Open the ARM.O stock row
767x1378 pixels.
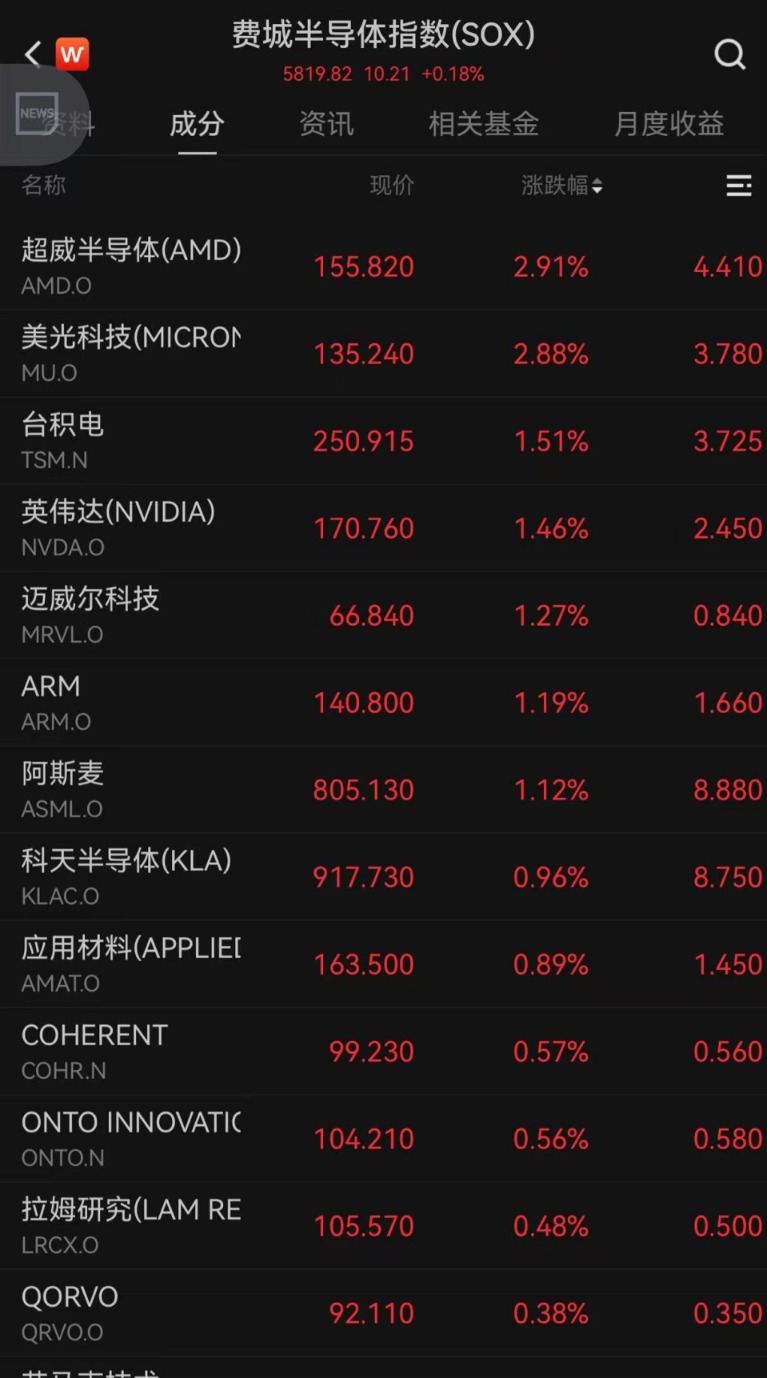(x=383, y=701)
